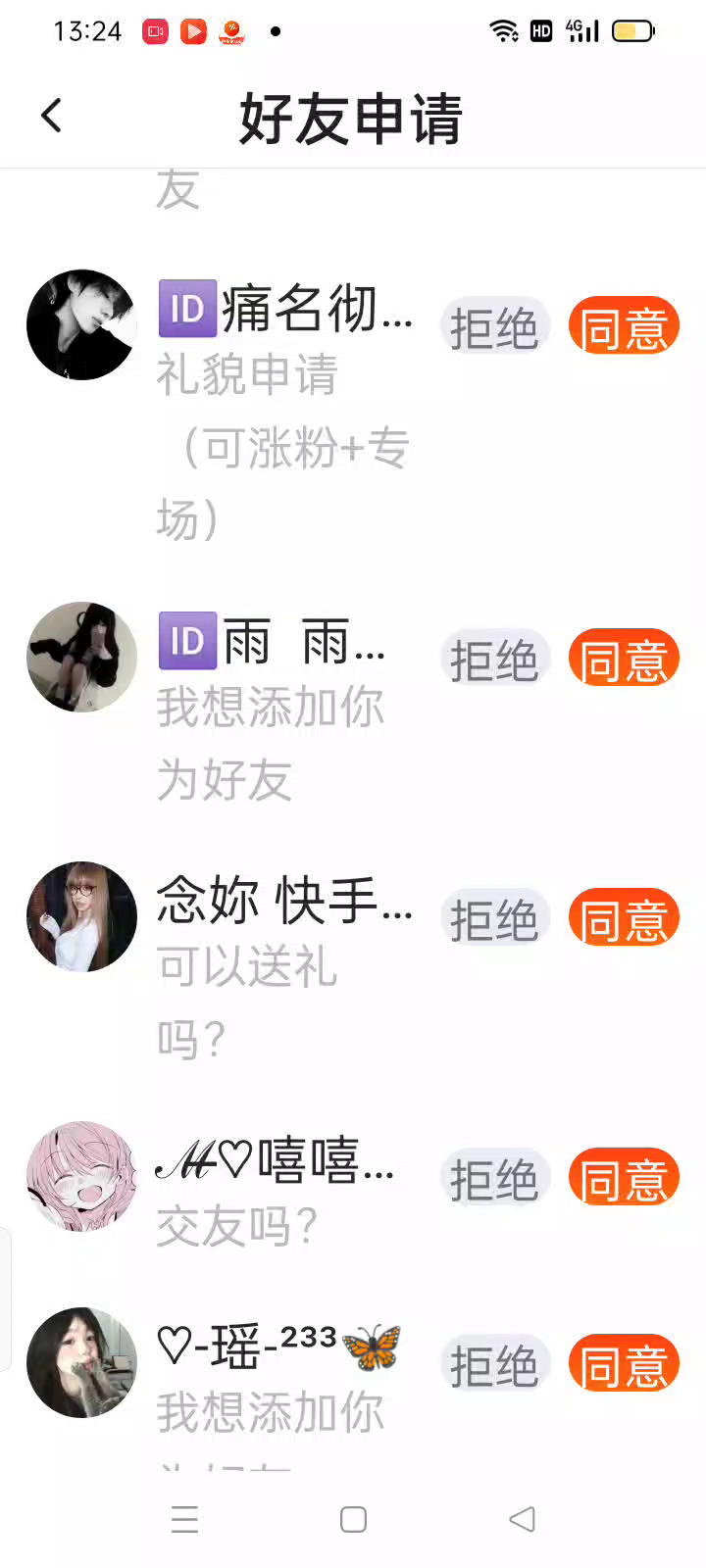The image size is (706, 1568).
Task: Tap the system home button
Action: coord(353,1519)
